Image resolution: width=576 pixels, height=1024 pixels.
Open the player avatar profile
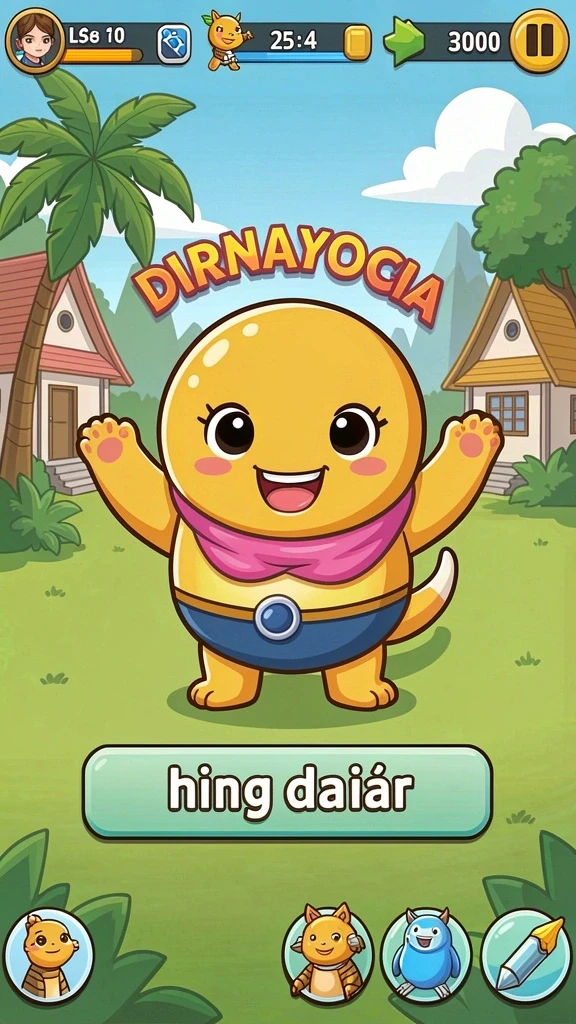(x=35, y=40)
